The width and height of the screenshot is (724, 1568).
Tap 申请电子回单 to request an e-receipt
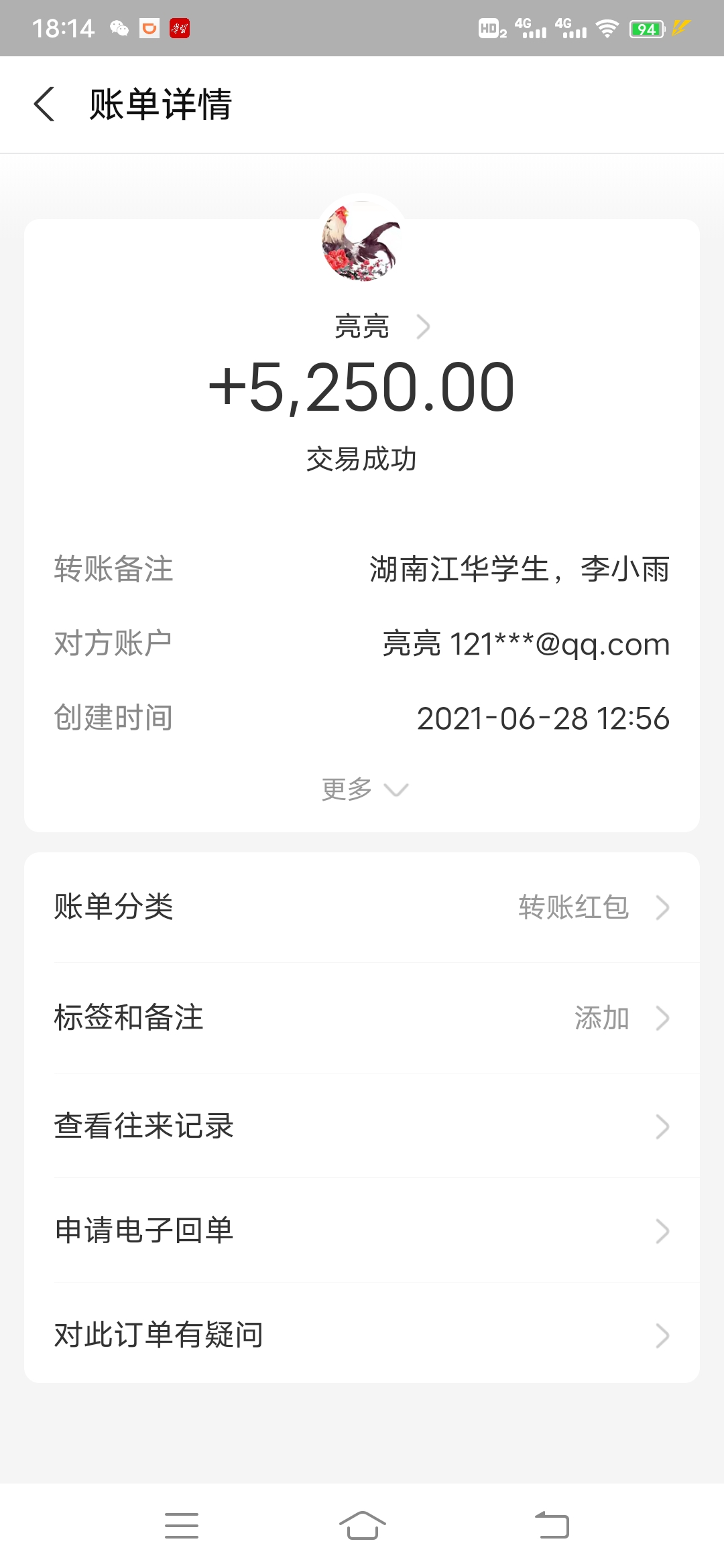[x=362, y=1230]
